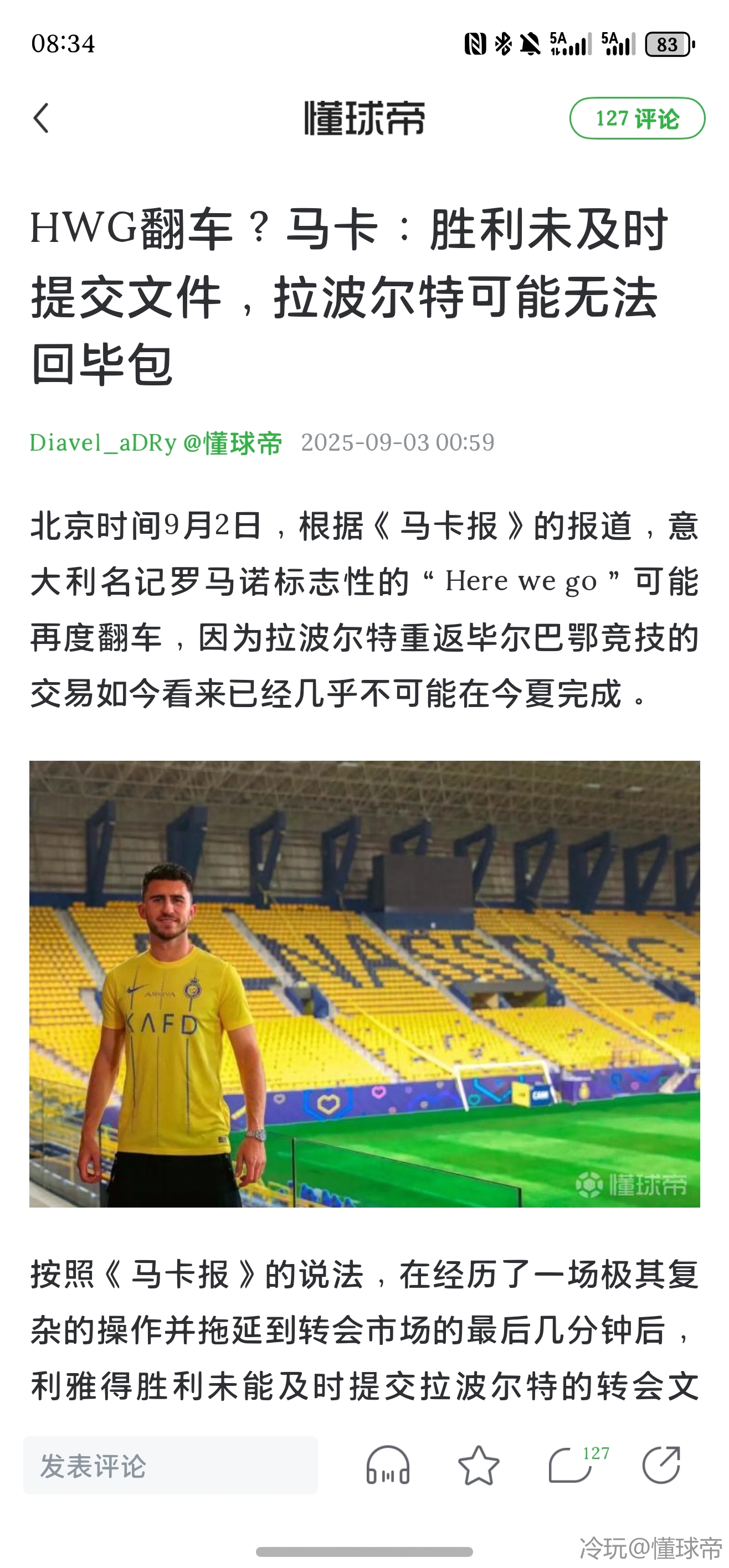Open the 127 评论 comments button
The image size is (729, 1568).
pos(636,118)
